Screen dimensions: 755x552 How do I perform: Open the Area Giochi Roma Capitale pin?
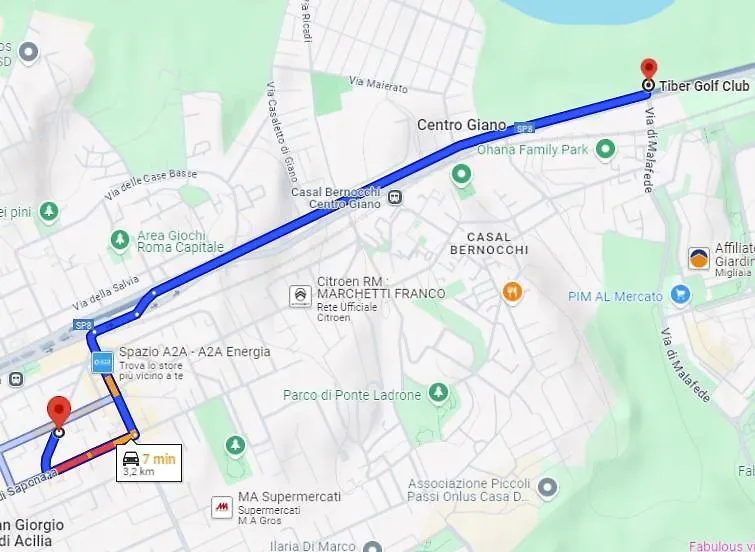[120, 240]
